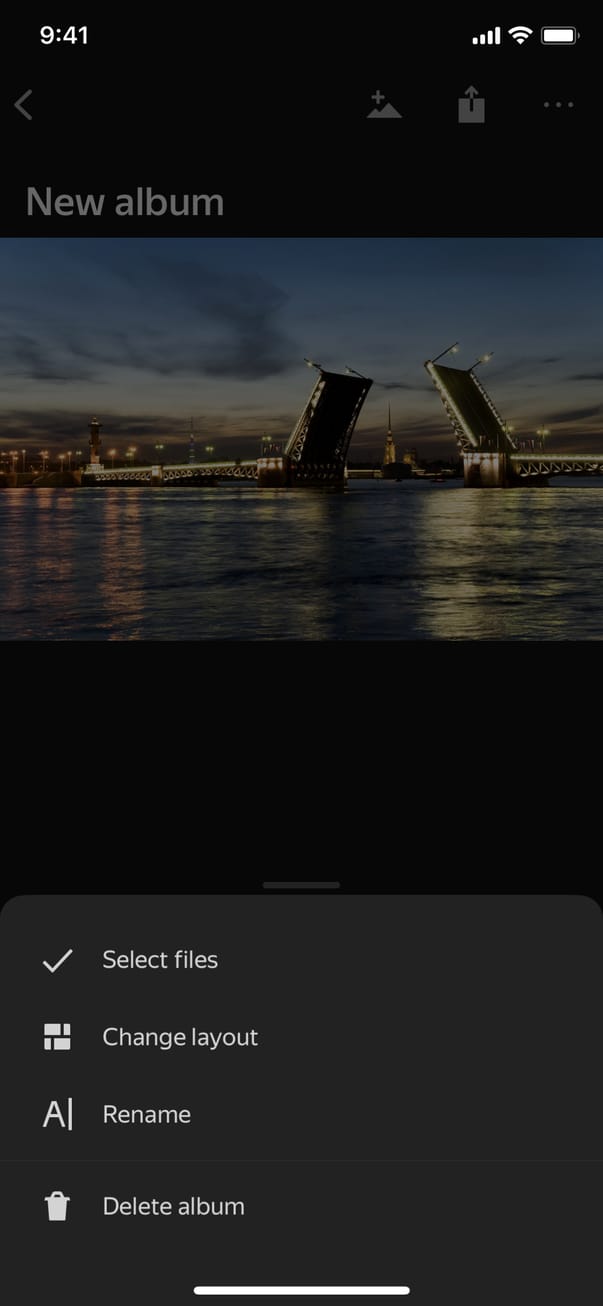
Task: Share the album
Action: (x=471, y=104)
